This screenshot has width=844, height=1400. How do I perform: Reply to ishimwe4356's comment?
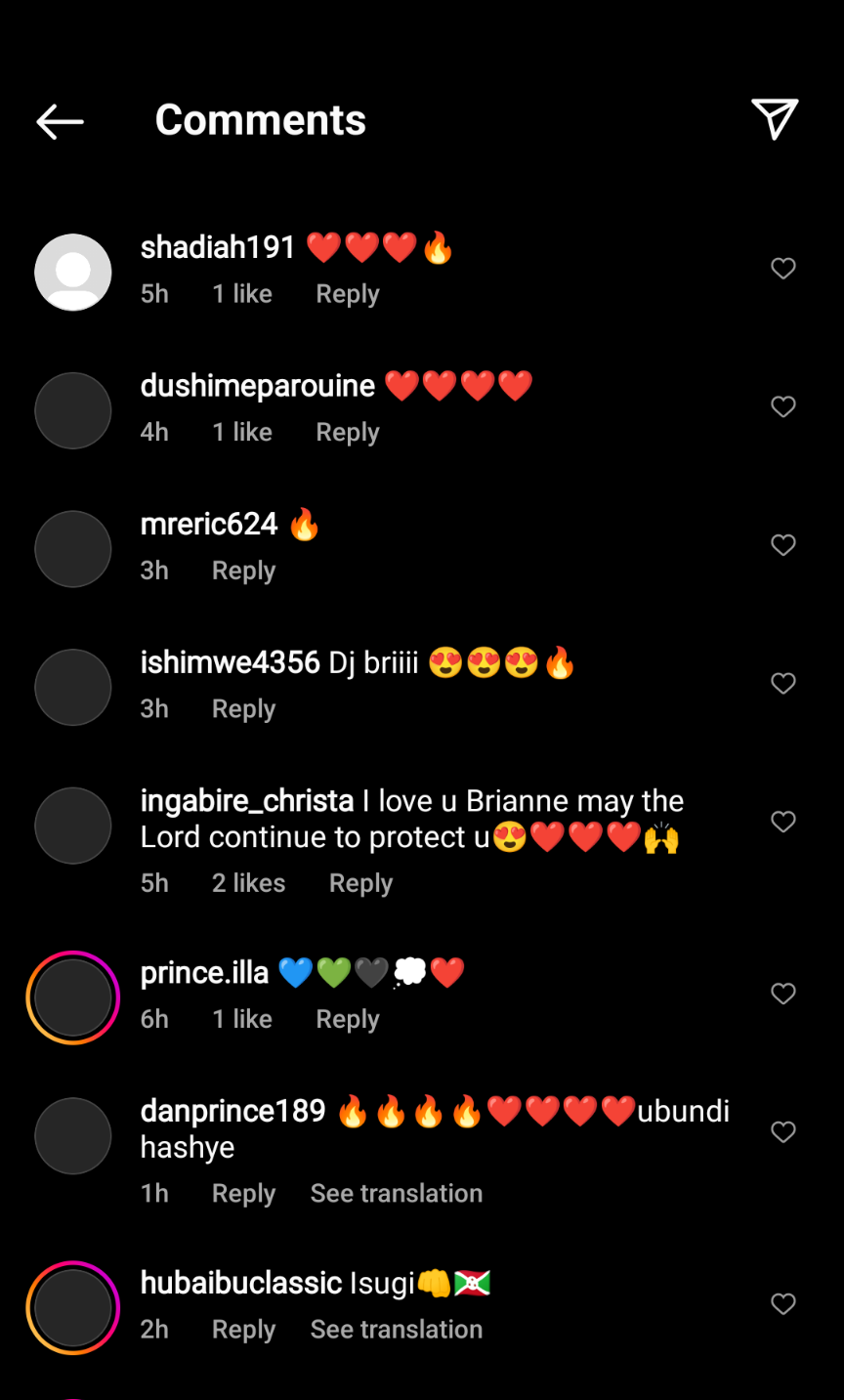coord(243,708)
